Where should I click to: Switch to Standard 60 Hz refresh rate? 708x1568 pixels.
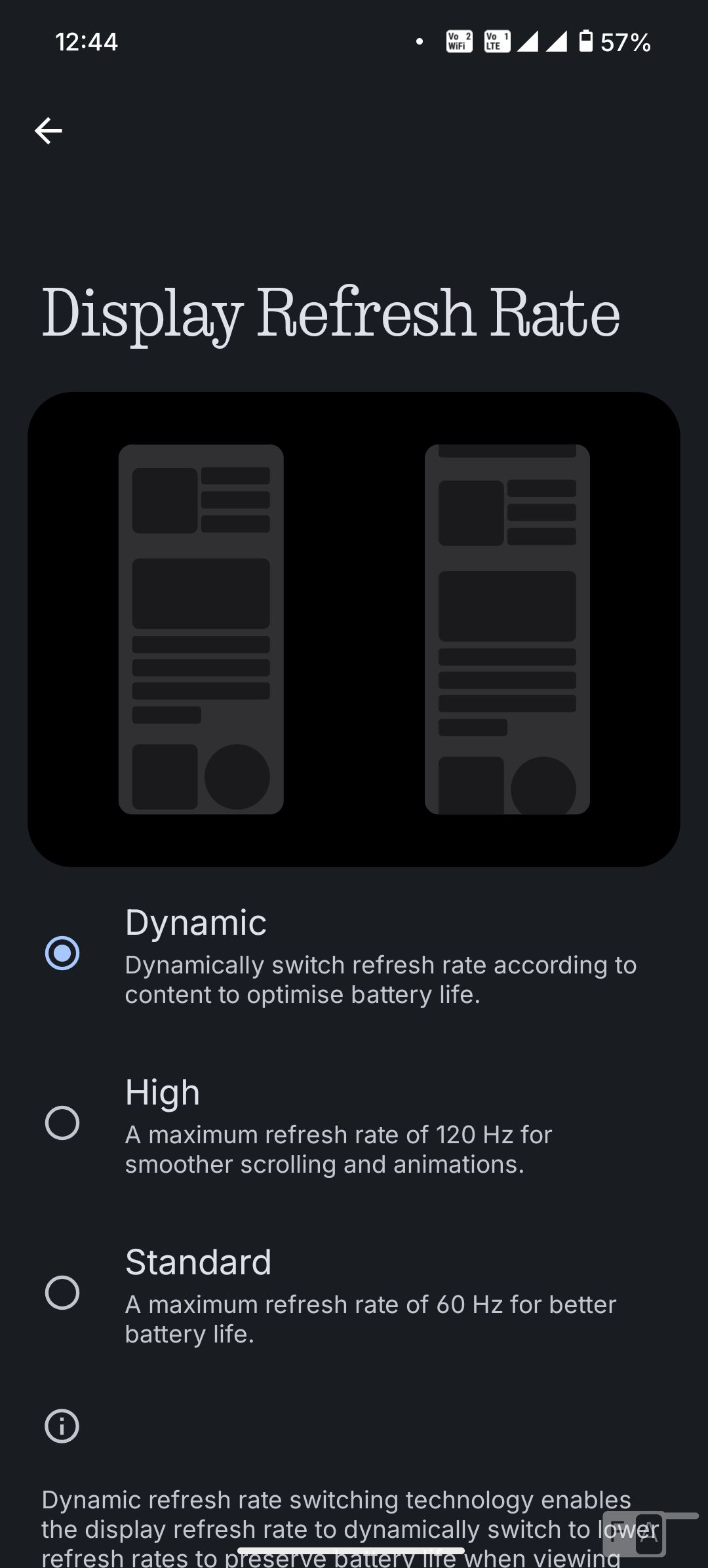62,1292
